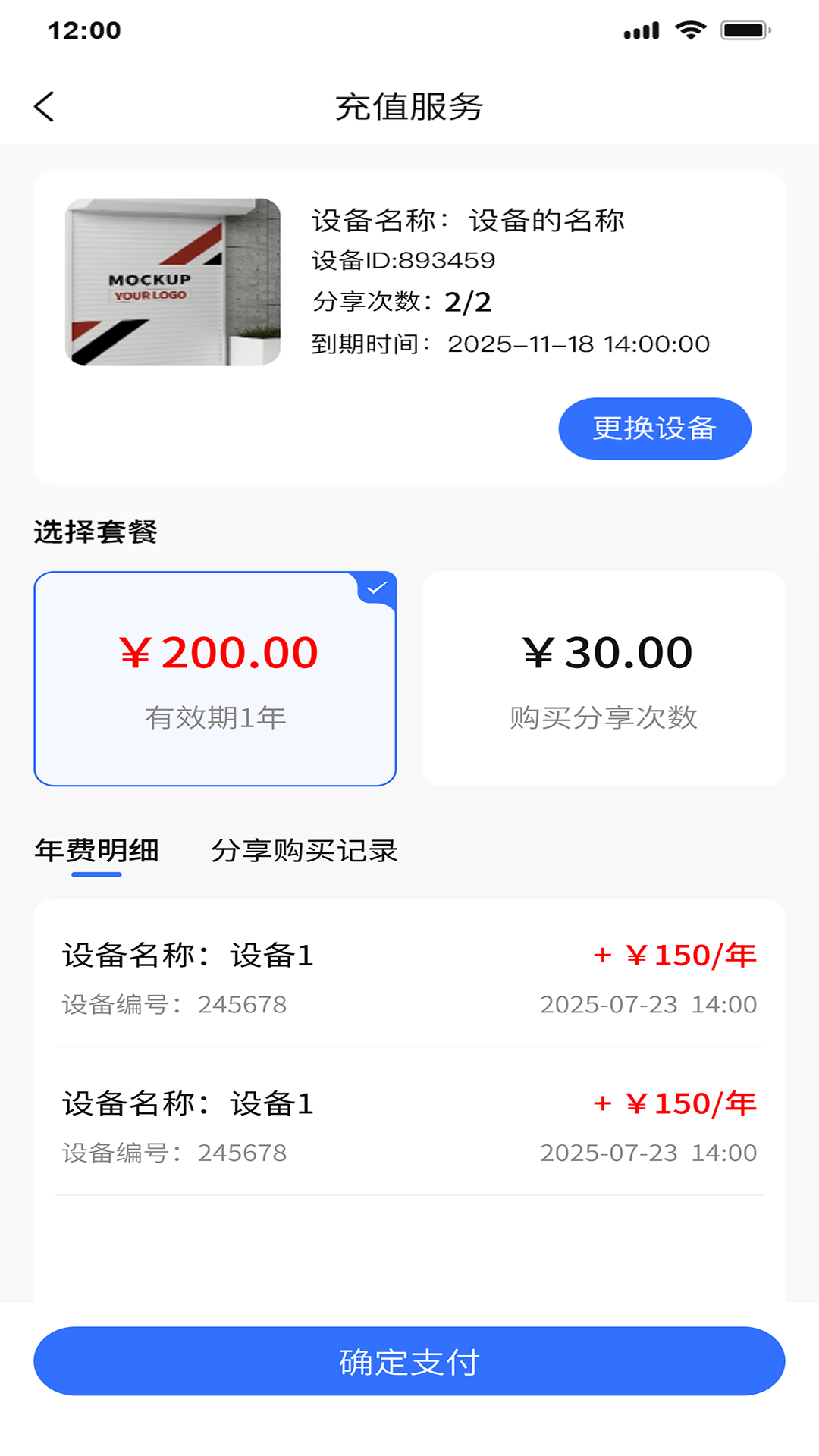Image resolution: width=819 pixels, height=1456 pixels.
Task: Go back from the 充值服务 page
Action: 45,107
